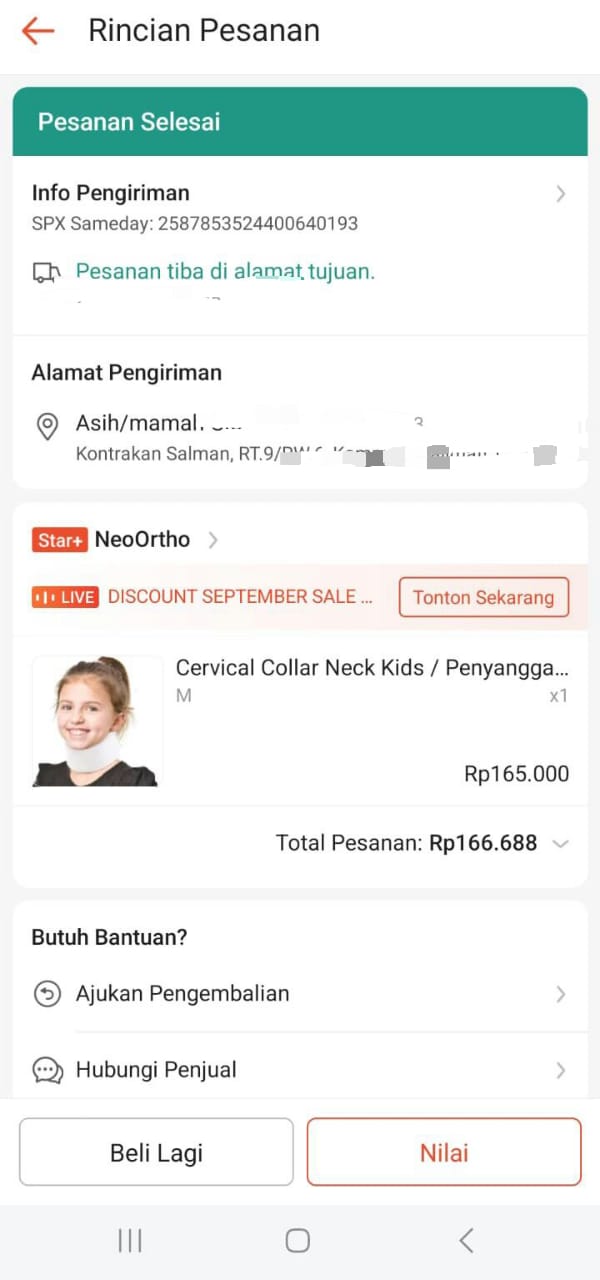Open Hubungi Penjual to contact seller
The width and height of the screenshot is (600, 1280).
(x=300, y=1070)
